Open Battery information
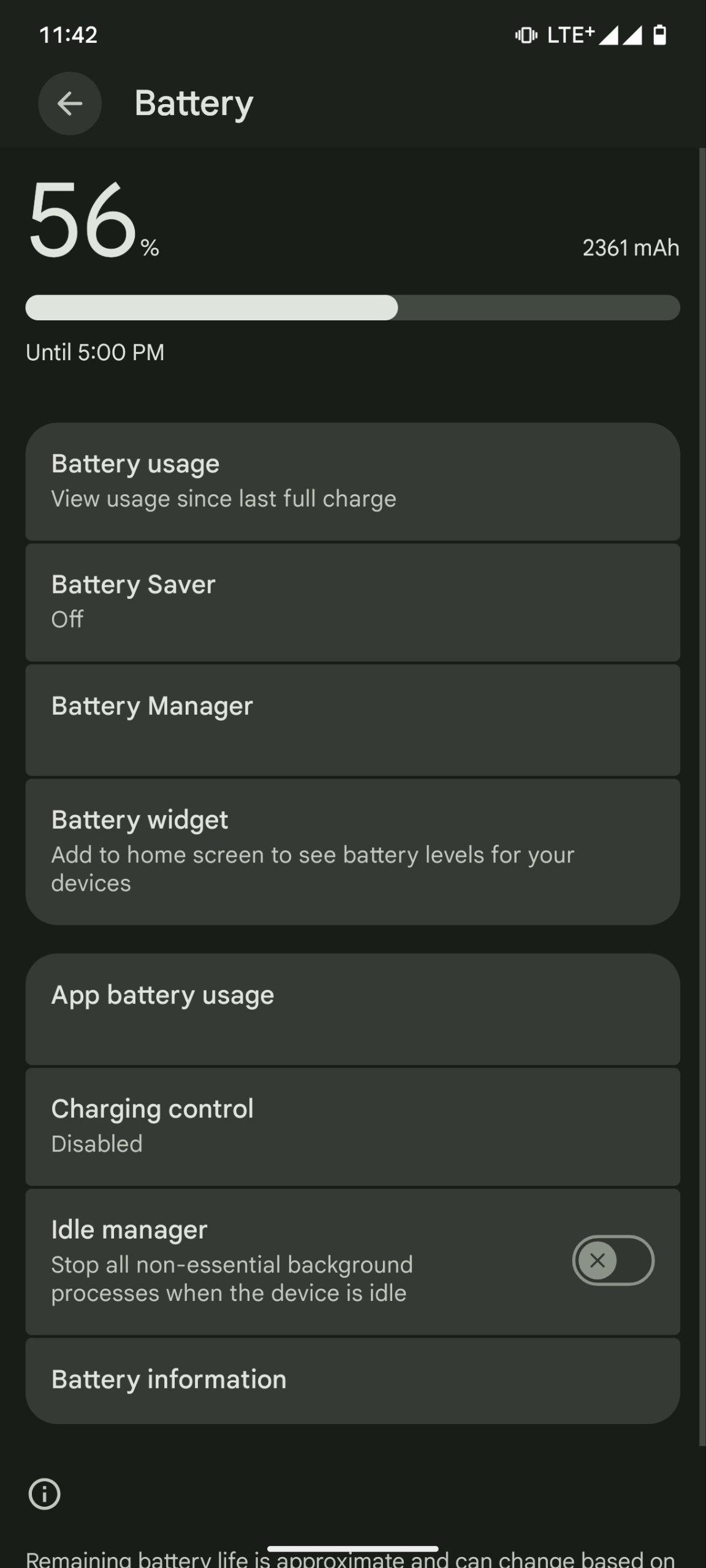706x1568 pixels. pyautogui.click(x=352, y=1379)
